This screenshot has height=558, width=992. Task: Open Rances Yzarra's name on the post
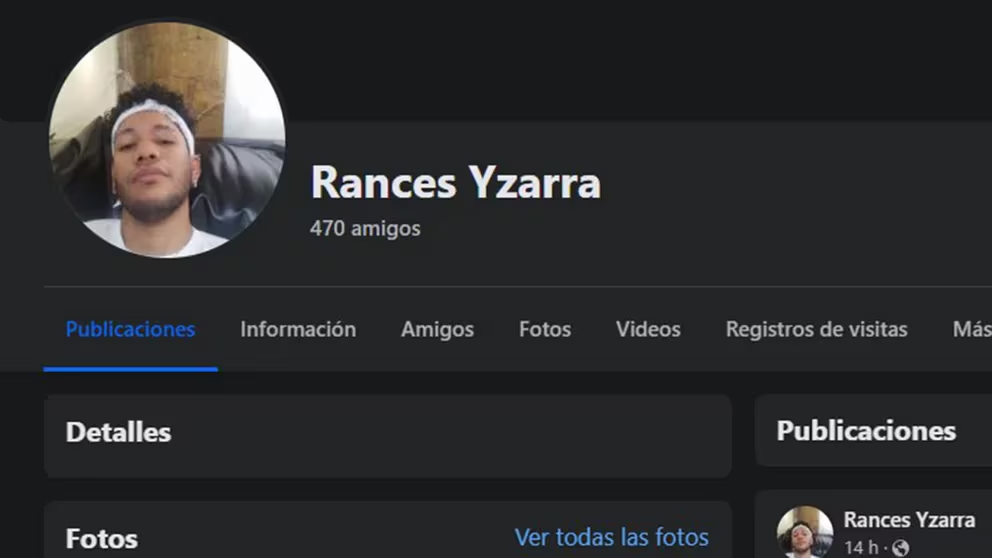pyautogui.click(x=909, y=519)
